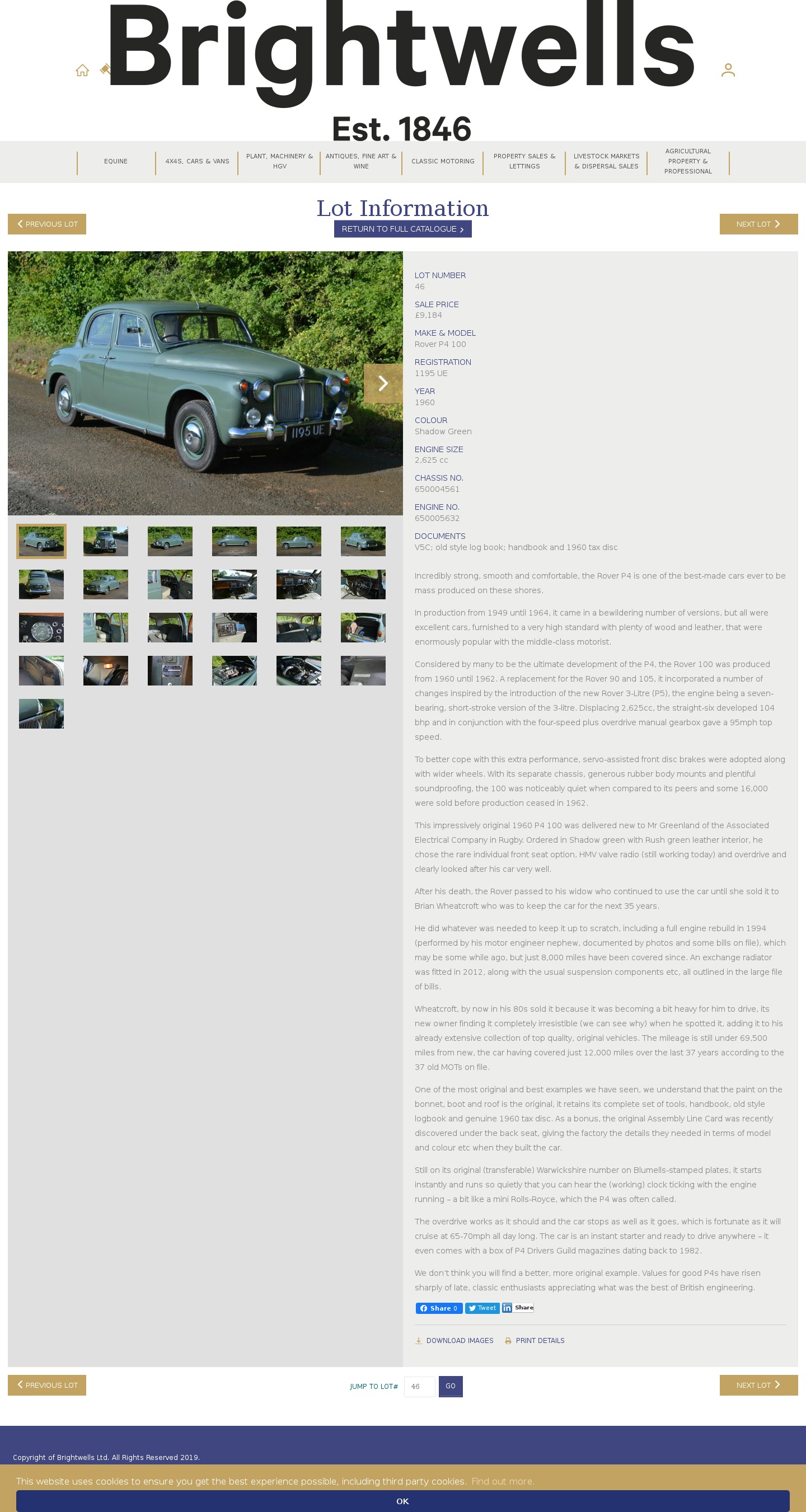Image resolution: width=806 pixels, height=1512 pixels.
Task: Go to Classic Motoring category
Action: 443,161
